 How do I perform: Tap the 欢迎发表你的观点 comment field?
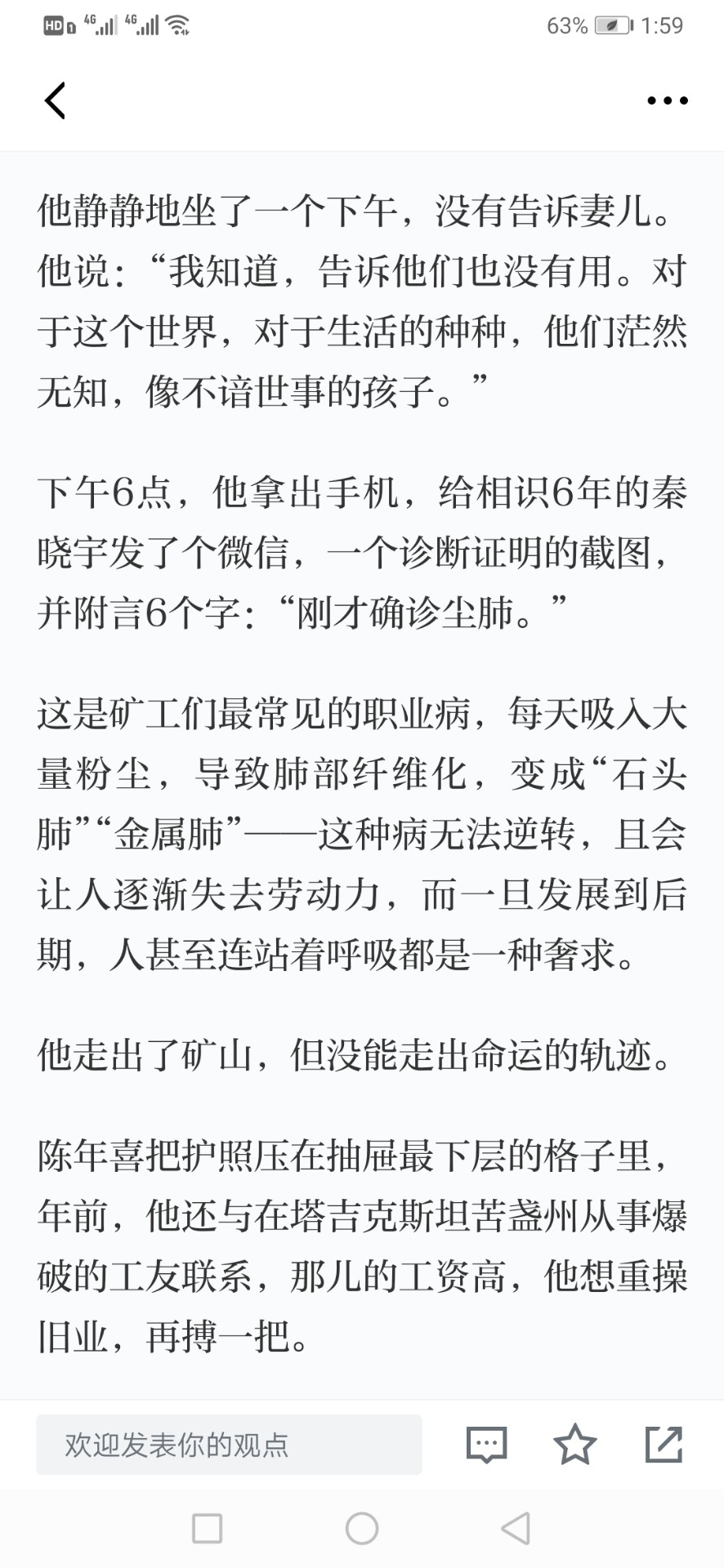click(x=229, y=1445)
